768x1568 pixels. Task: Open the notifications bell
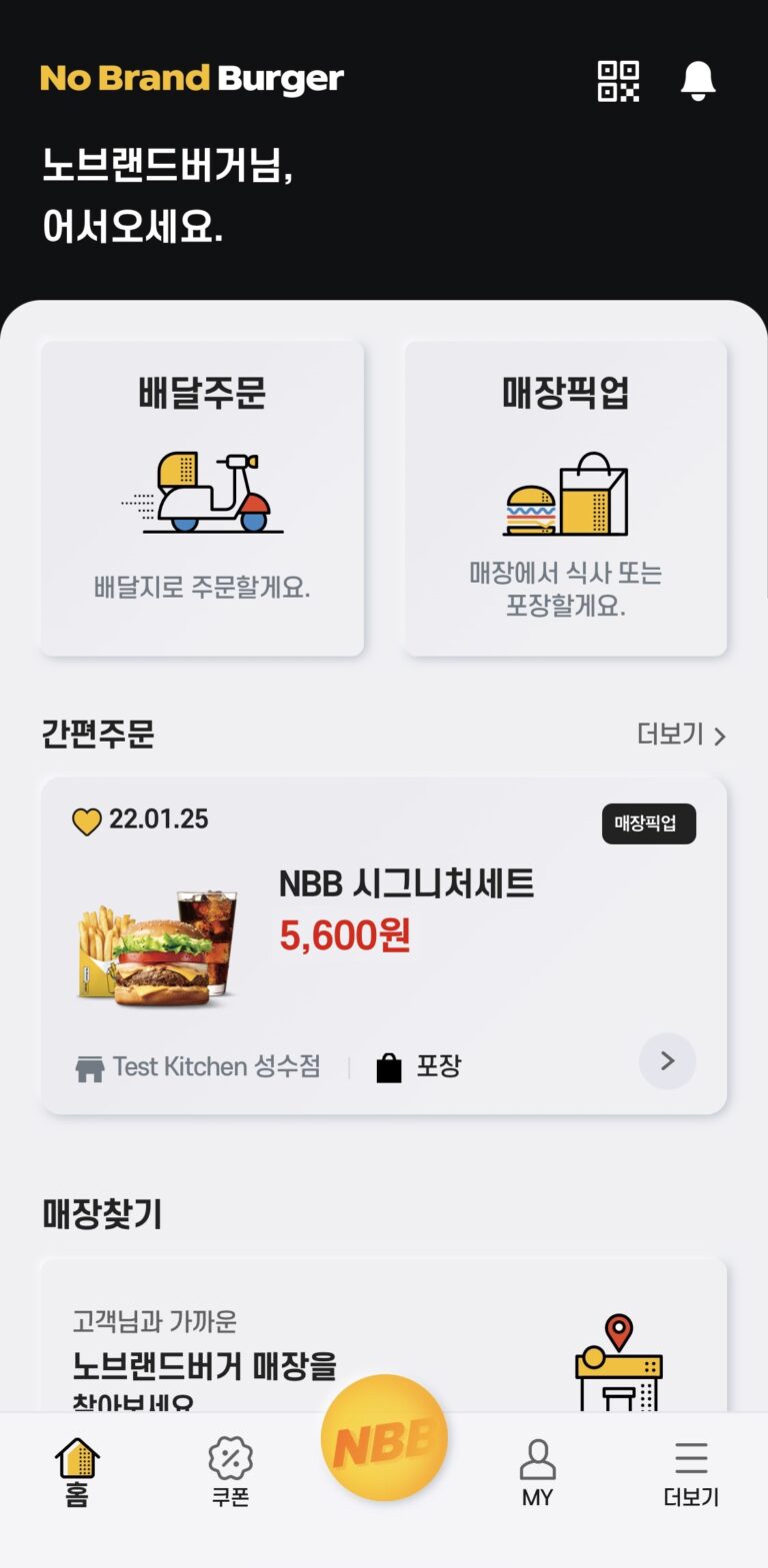point(698,81)
